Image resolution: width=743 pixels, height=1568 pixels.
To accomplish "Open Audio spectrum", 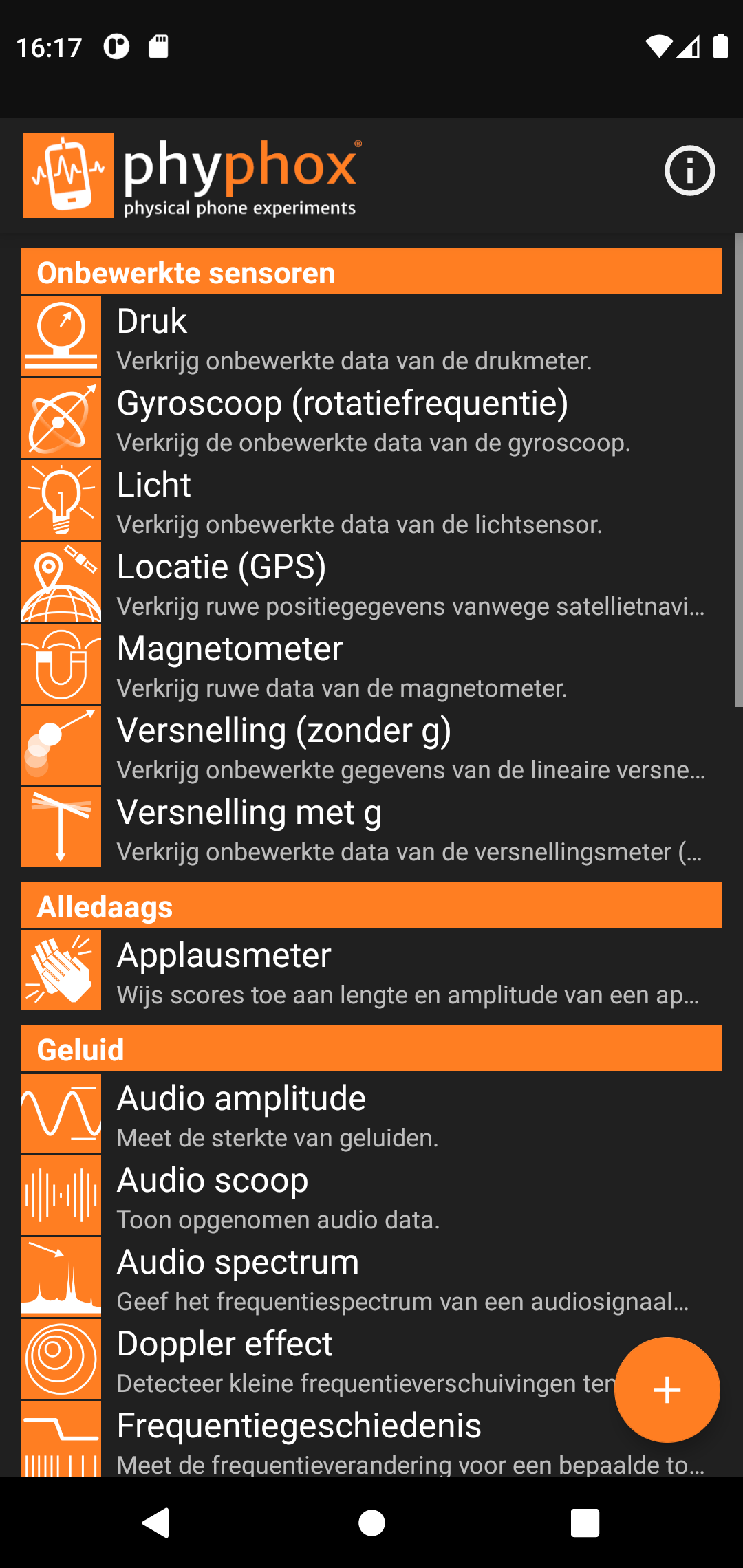I will pos(371,1278).
